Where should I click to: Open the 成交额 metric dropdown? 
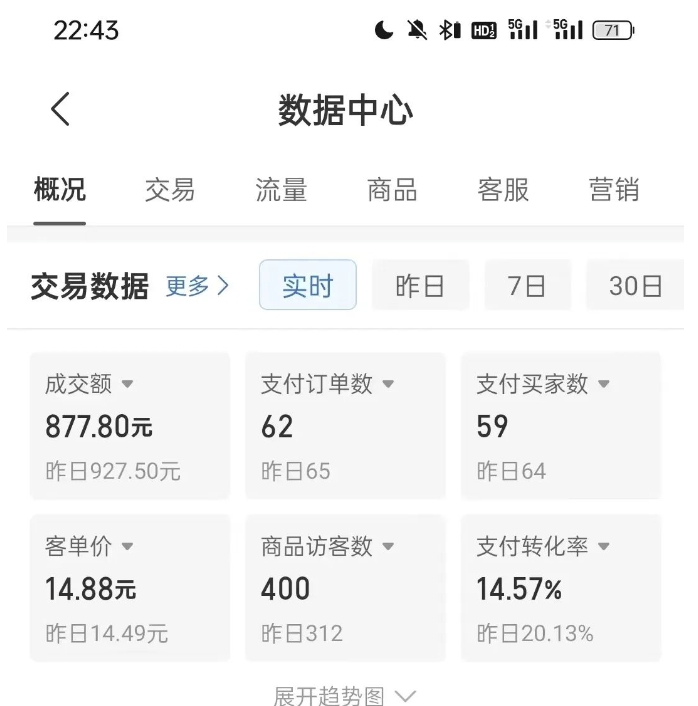tap(127, 384)
